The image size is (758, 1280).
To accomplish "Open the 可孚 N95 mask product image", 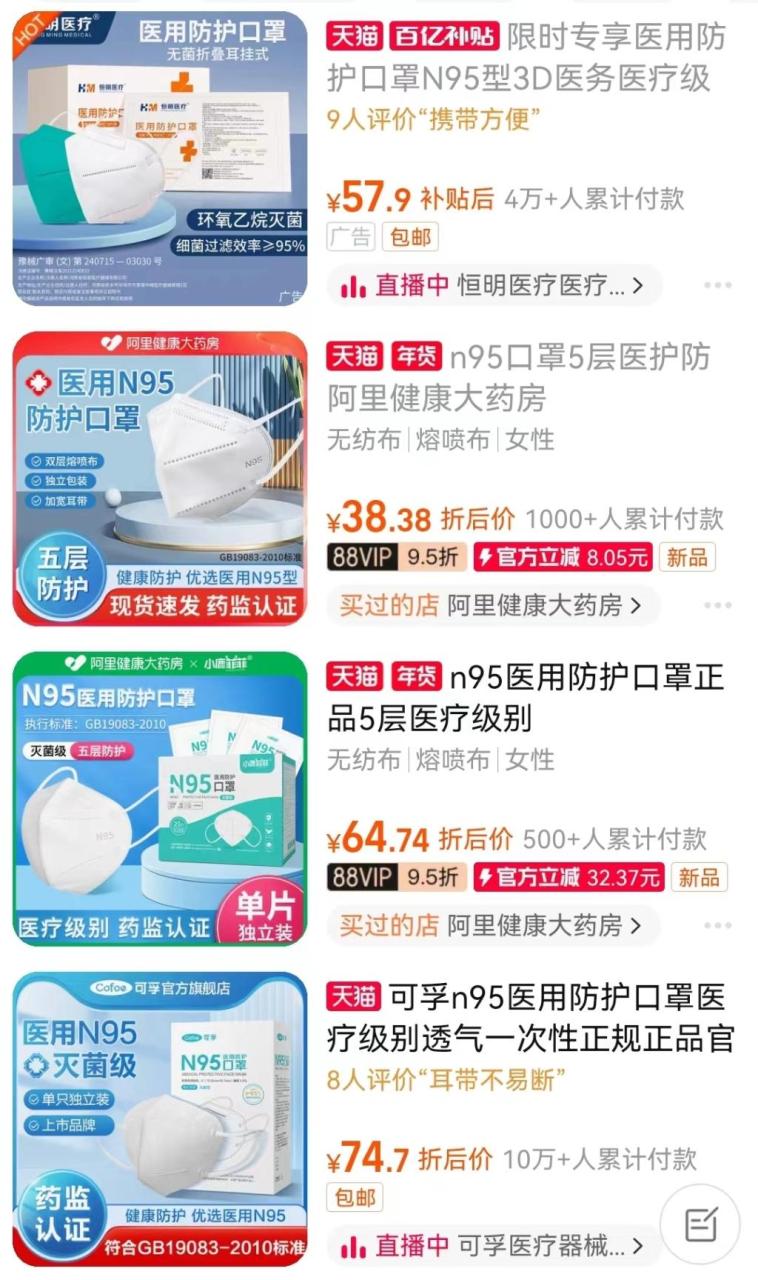I will [x=160, y=1118].
